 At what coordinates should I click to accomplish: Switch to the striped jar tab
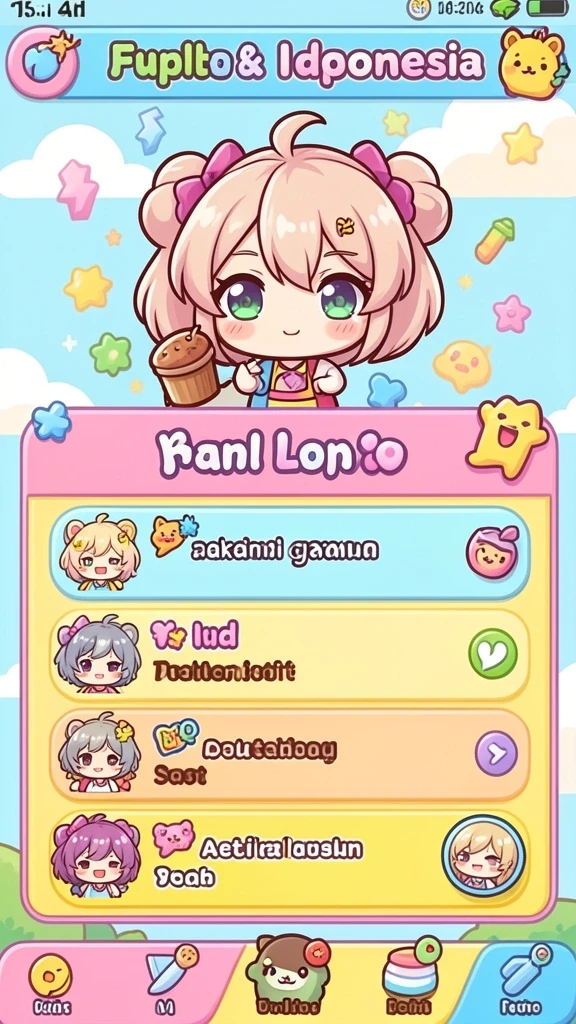coord(409,980)
